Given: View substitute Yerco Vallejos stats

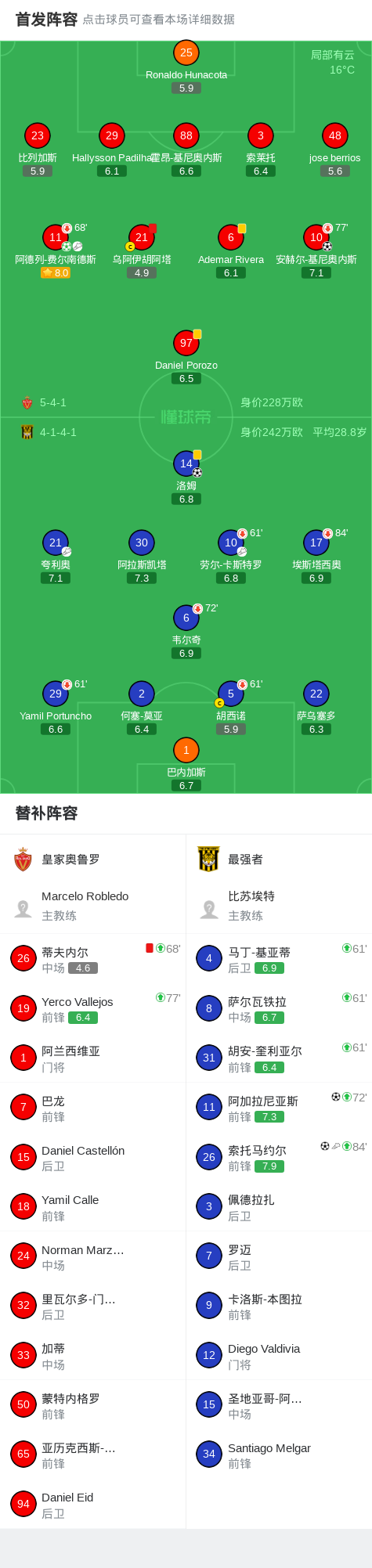Looking at the screenshot, I should tap(92, 1008).
